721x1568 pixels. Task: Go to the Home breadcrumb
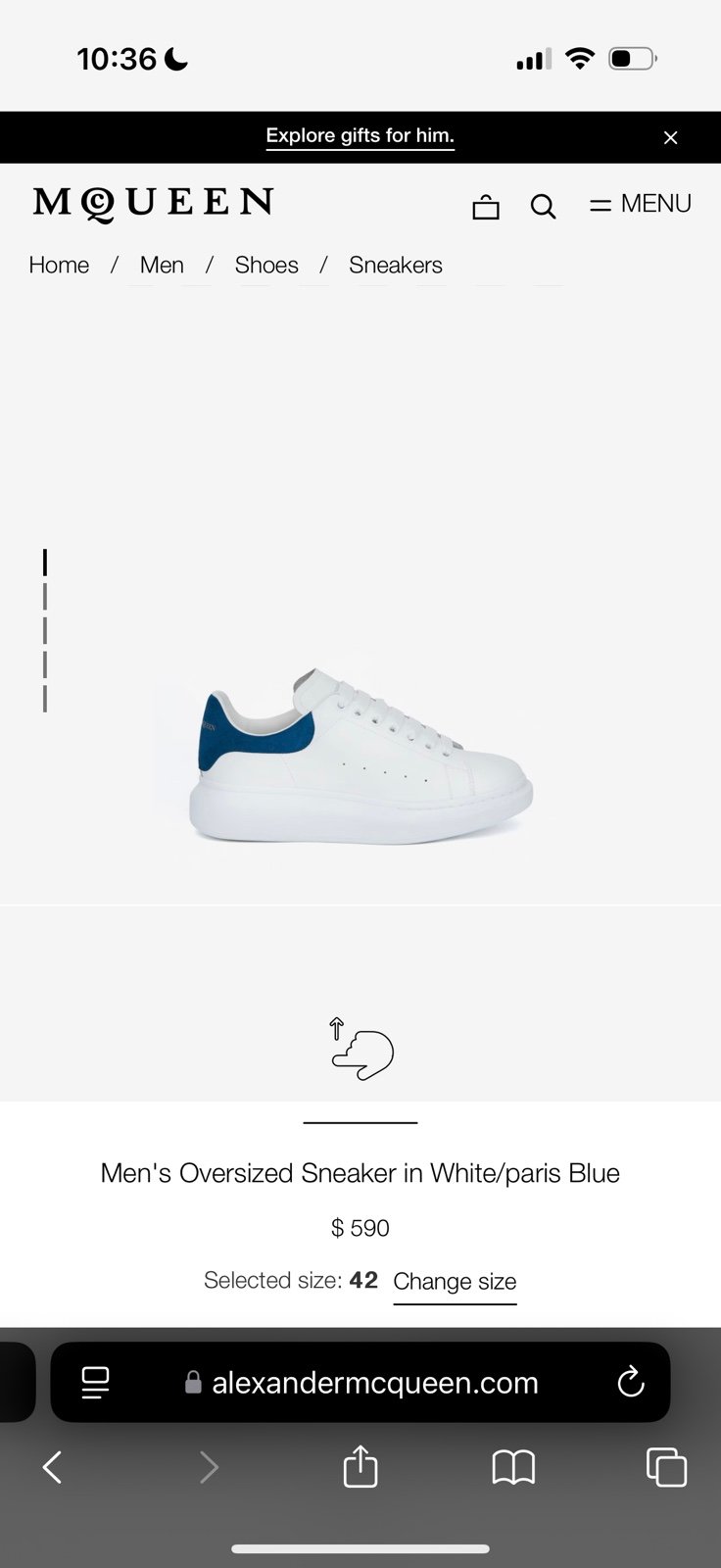(59, 266)
